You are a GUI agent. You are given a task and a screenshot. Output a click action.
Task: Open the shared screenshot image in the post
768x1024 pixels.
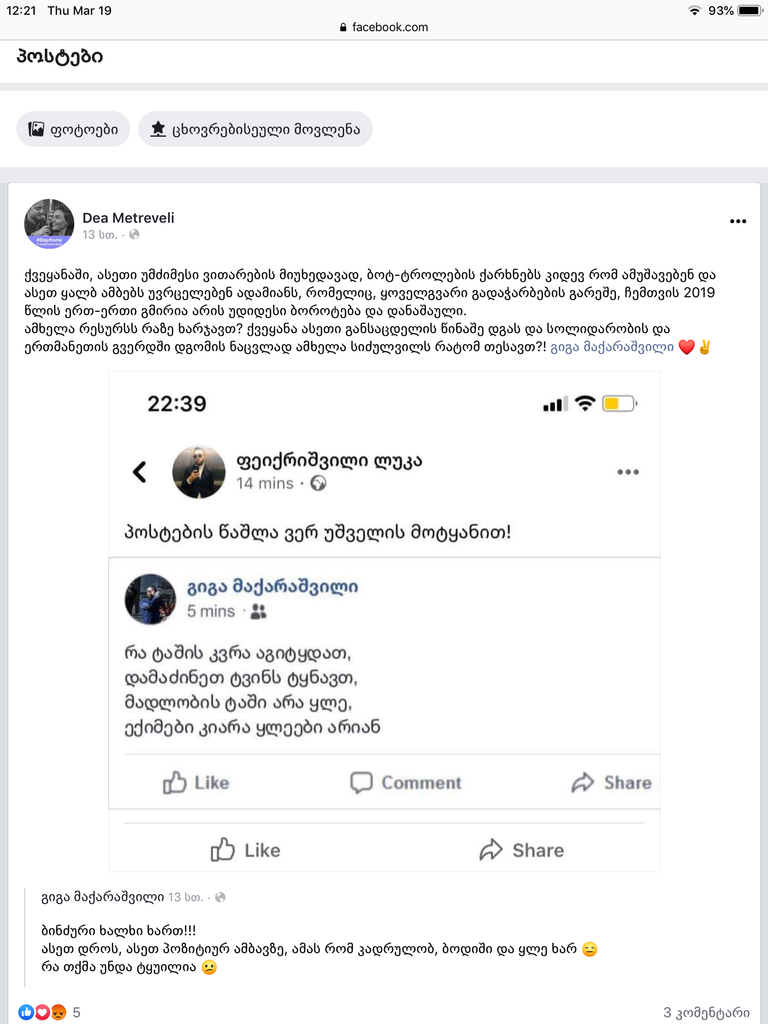pyautogui.click(x=384, y=620)
